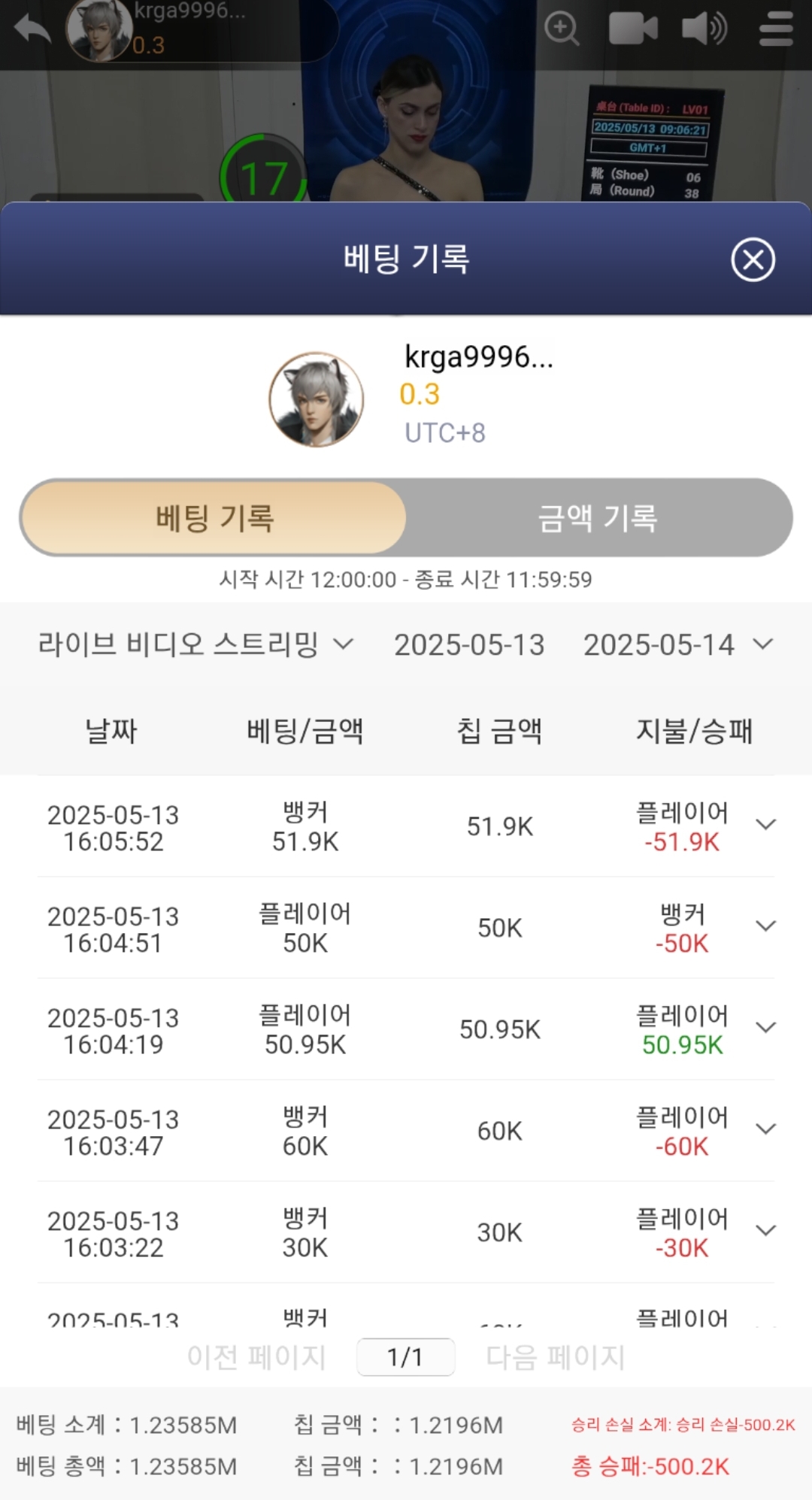The height and width of the screenshot is (1500, 812).
Task: Go back with the top-left arrow
Action: (x=33, y=30)
